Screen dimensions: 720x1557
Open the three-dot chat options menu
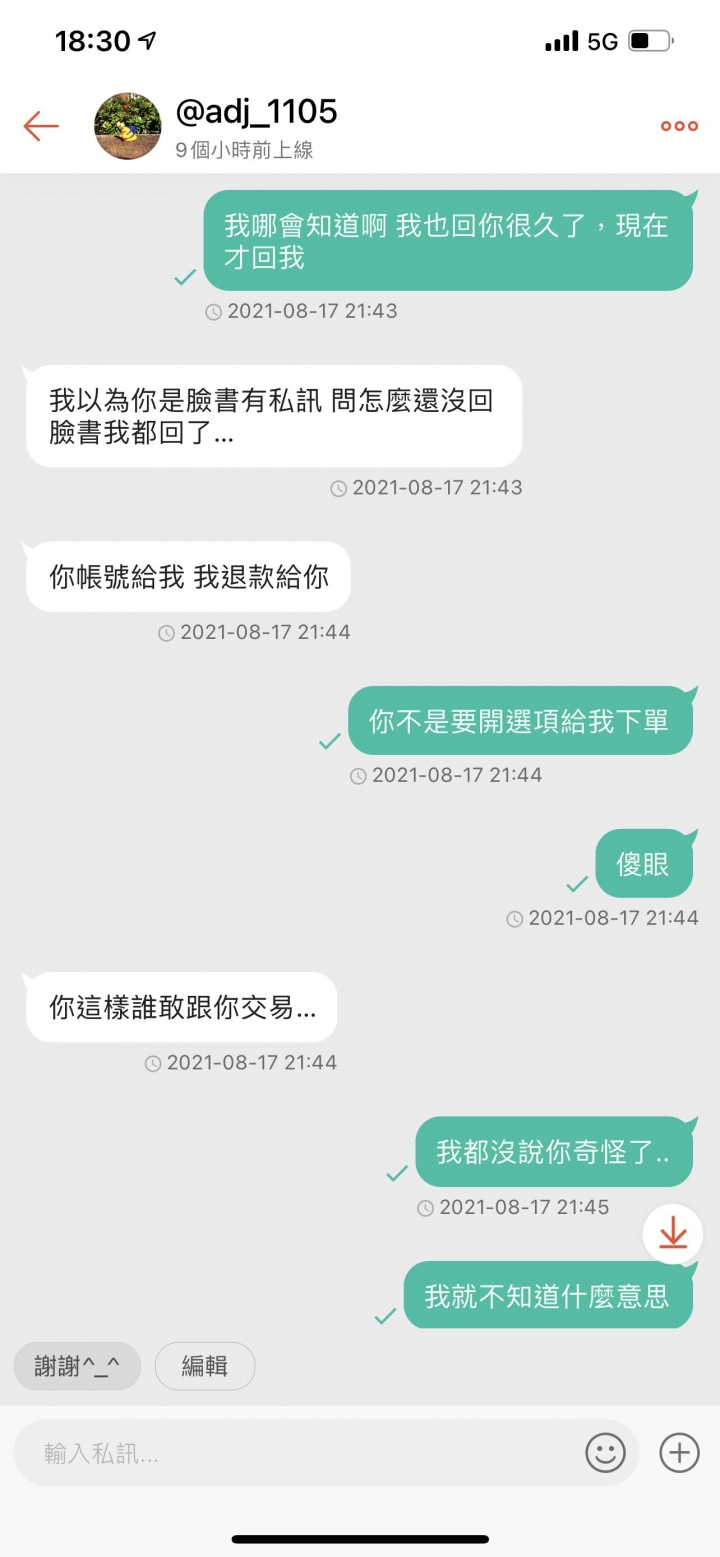click(678, 125)
